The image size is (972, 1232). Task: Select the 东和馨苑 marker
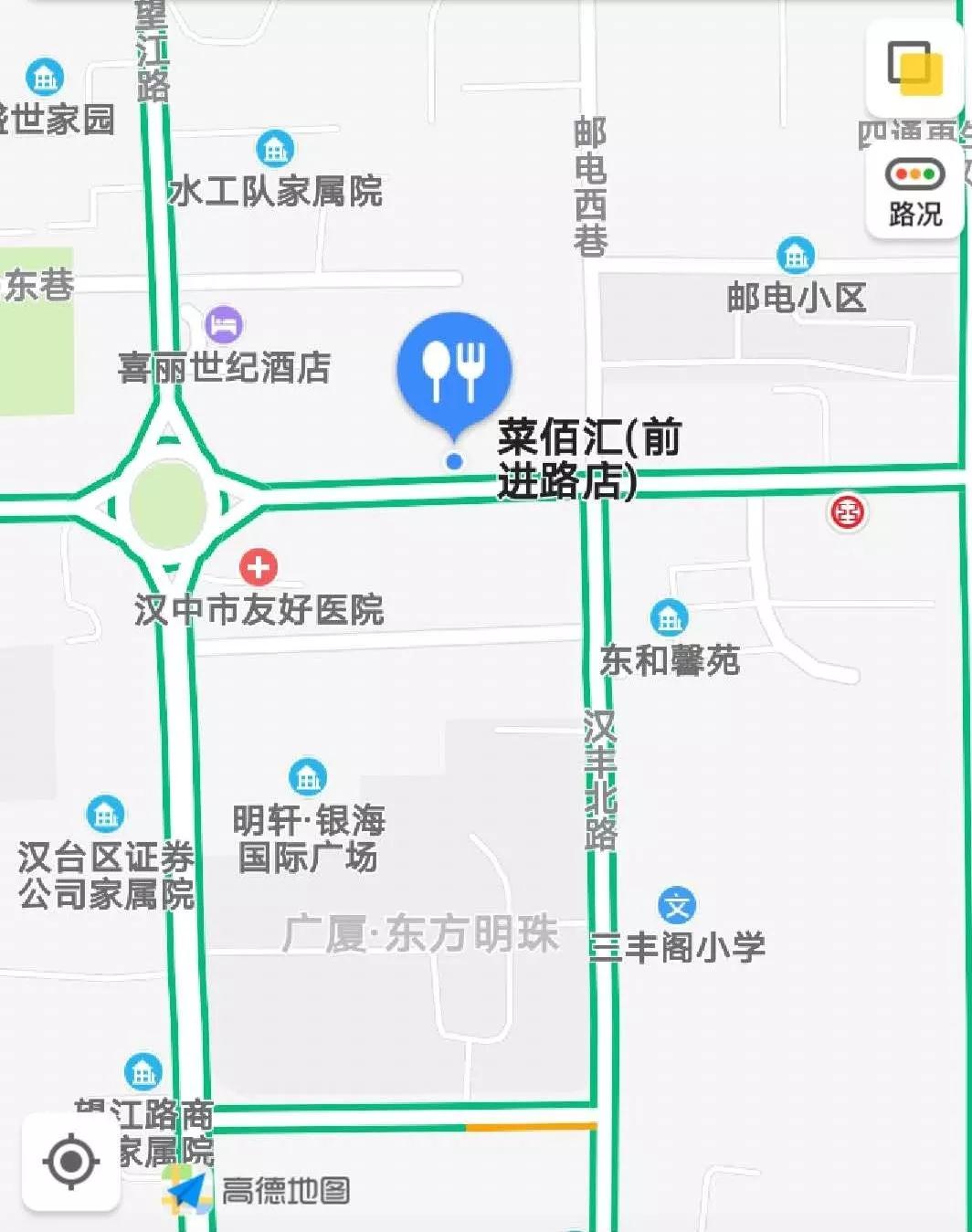click(x=669, y=618)
